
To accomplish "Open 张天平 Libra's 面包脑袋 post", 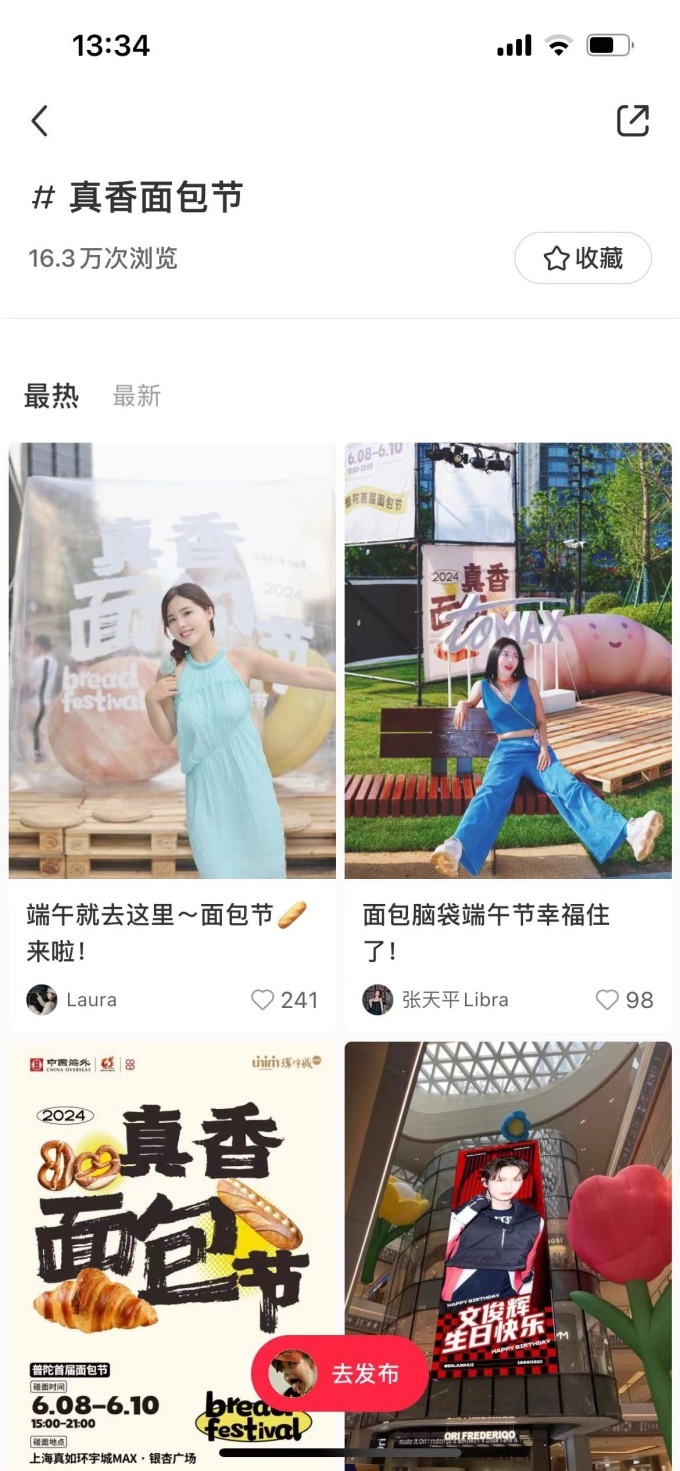I will click(x=508, y=660).
